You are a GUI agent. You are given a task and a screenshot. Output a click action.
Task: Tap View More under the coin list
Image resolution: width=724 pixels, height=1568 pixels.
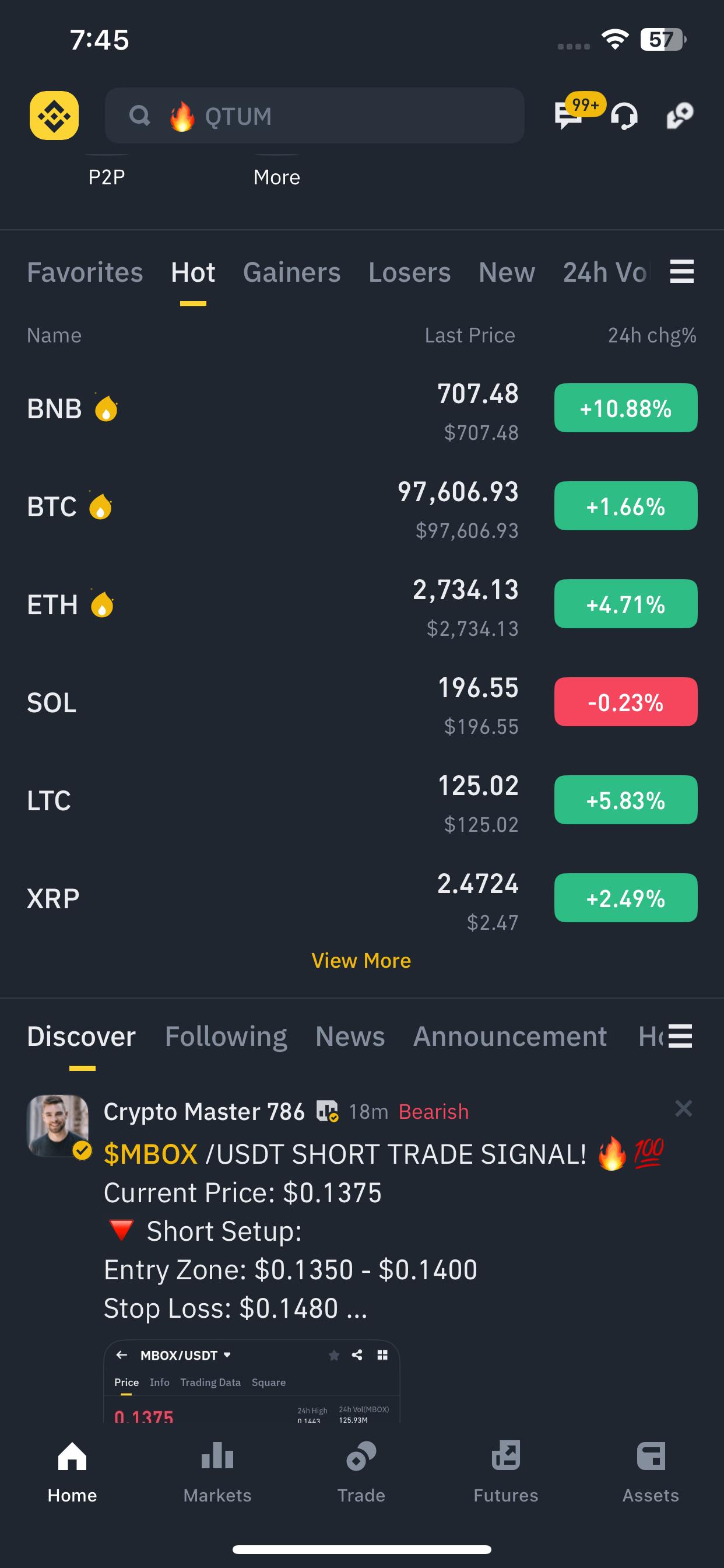(x=361, y=961)
